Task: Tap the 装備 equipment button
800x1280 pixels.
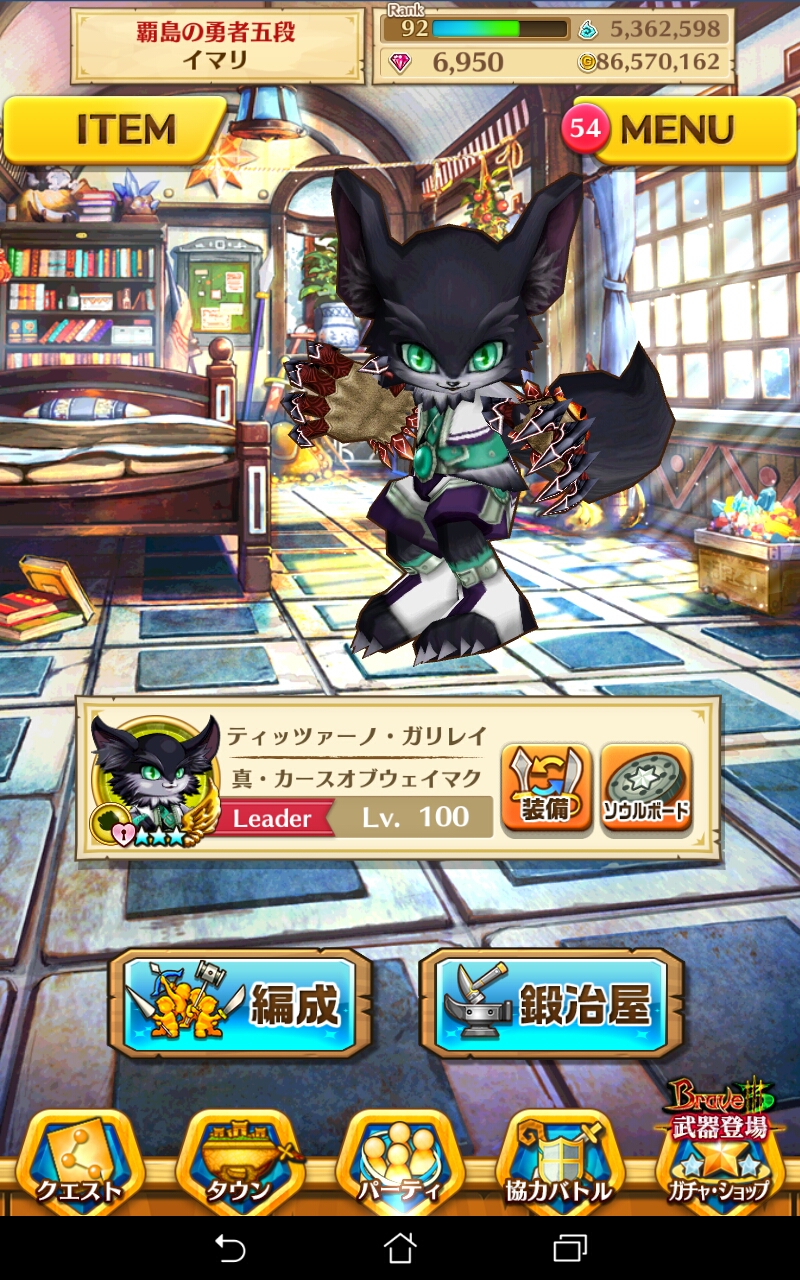Action: [546, 787]
